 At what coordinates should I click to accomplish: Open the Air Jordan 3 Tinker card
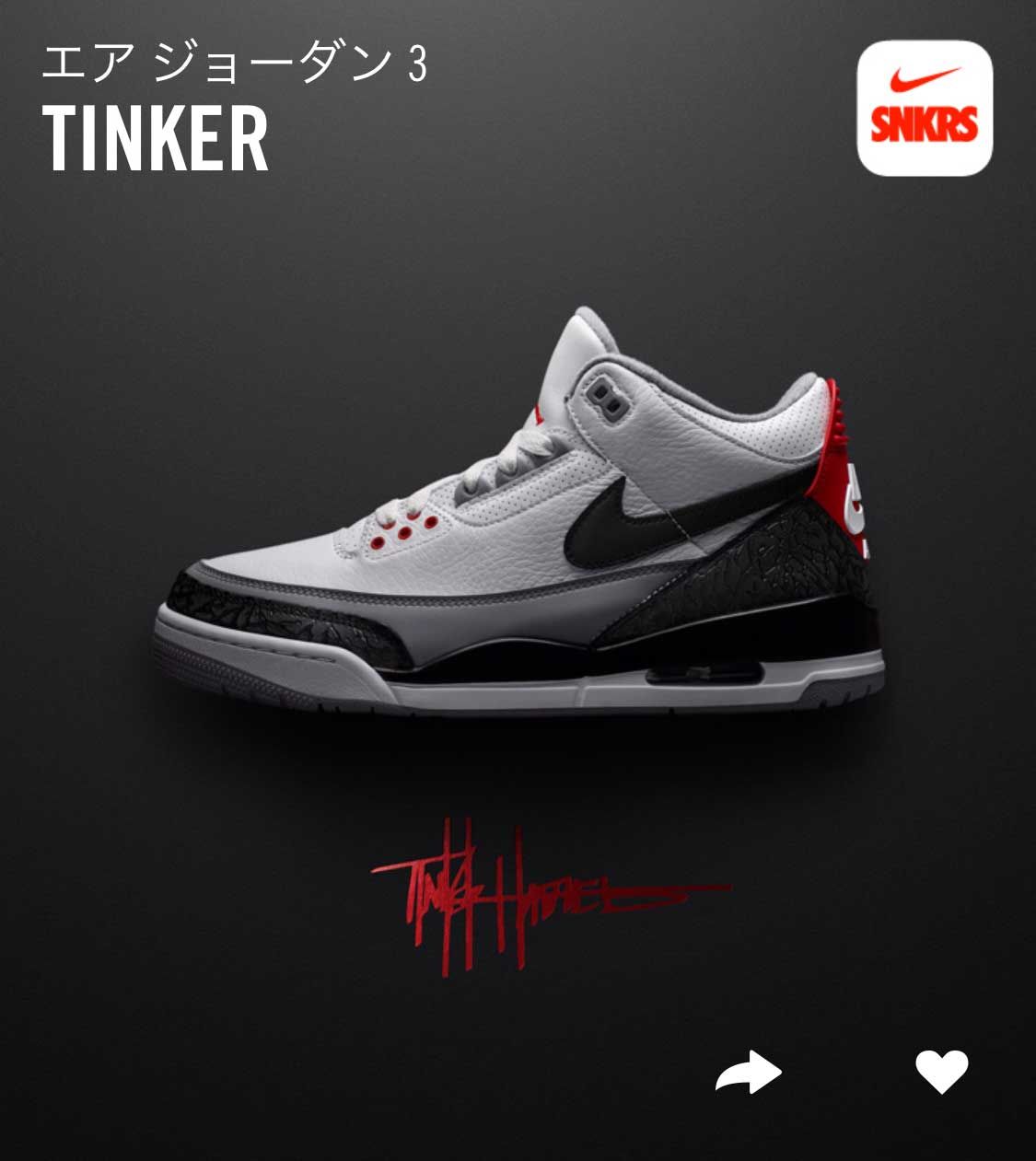(518, 516)
